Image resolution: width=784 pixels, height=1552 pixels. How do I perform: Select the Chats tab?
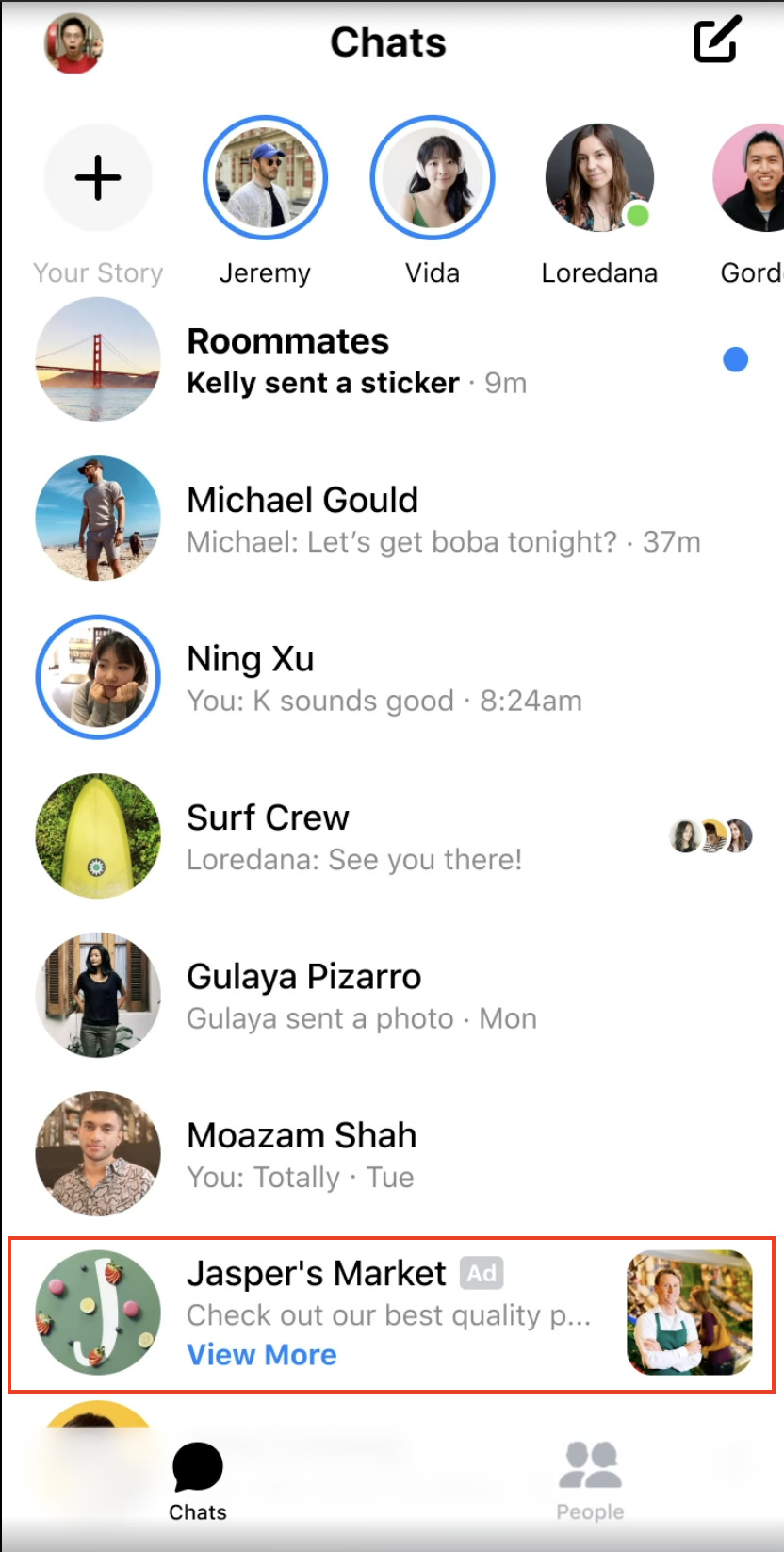tap(198, 1480)
